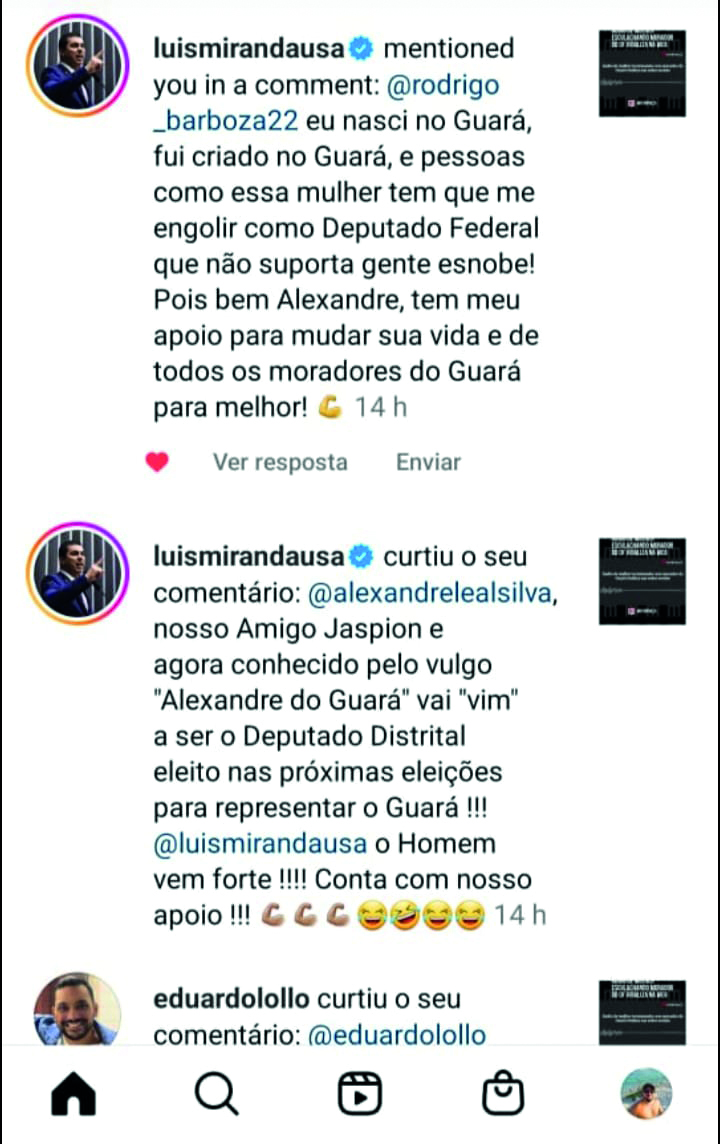The image size is (720, 1144).
Task: Open the post thumbnail beside eduardolollo's notification
Action: coord(642,1012)
